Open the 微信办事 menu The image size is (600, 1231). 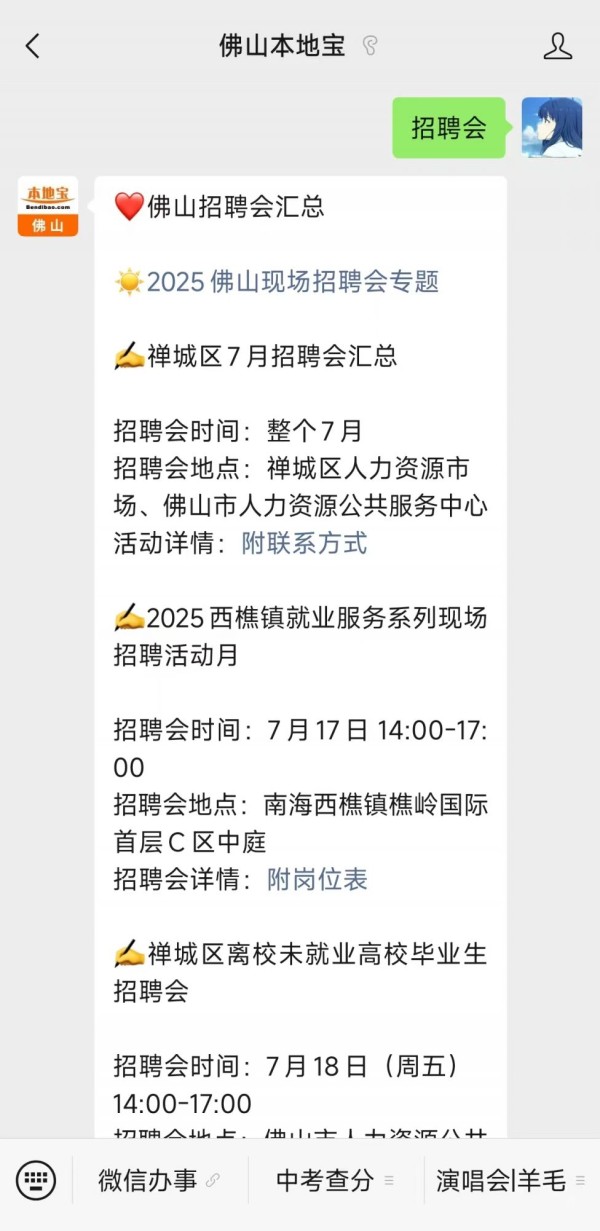(159, 1181)
